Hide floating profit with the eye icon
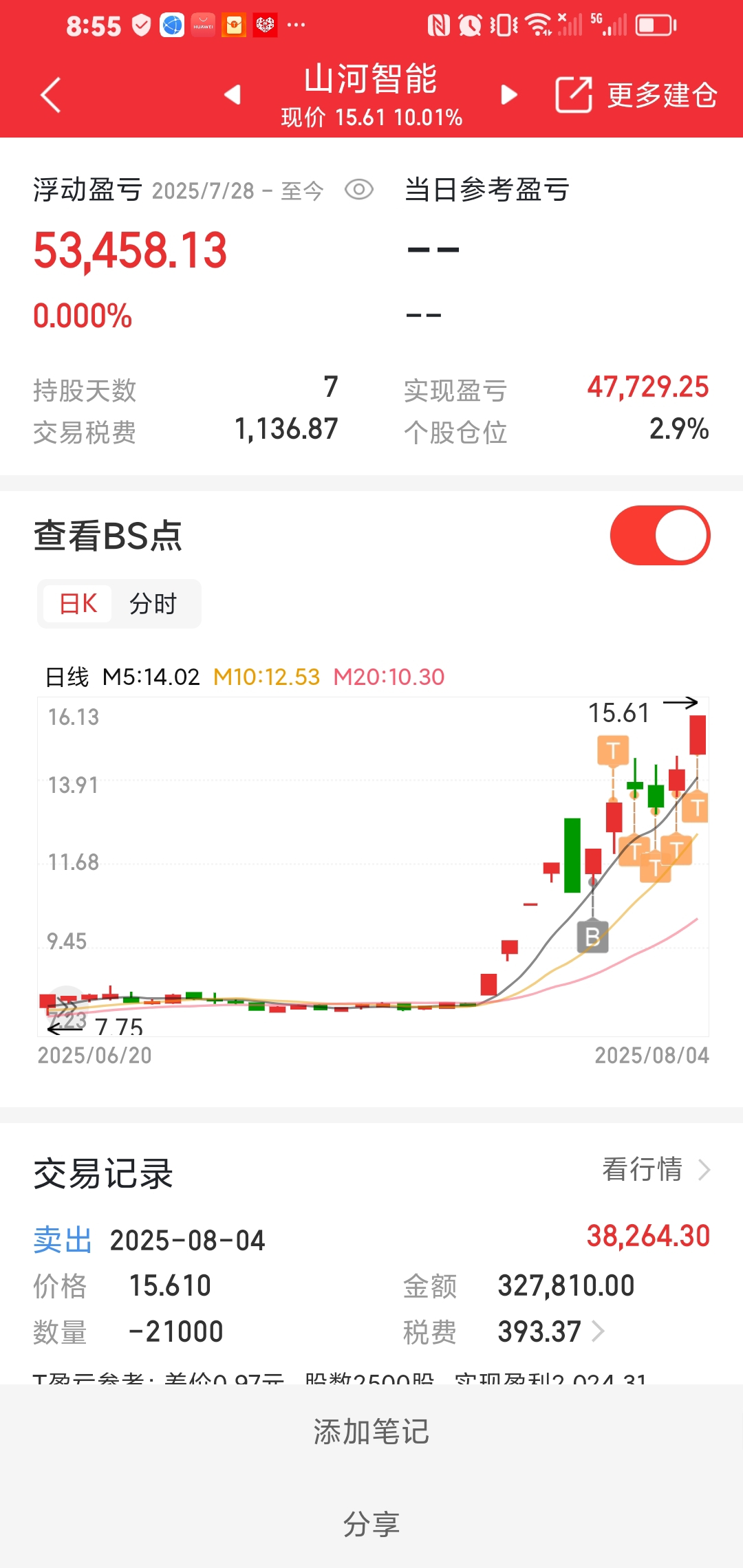This screenshot has width=743, height=1568. [359, 189]
